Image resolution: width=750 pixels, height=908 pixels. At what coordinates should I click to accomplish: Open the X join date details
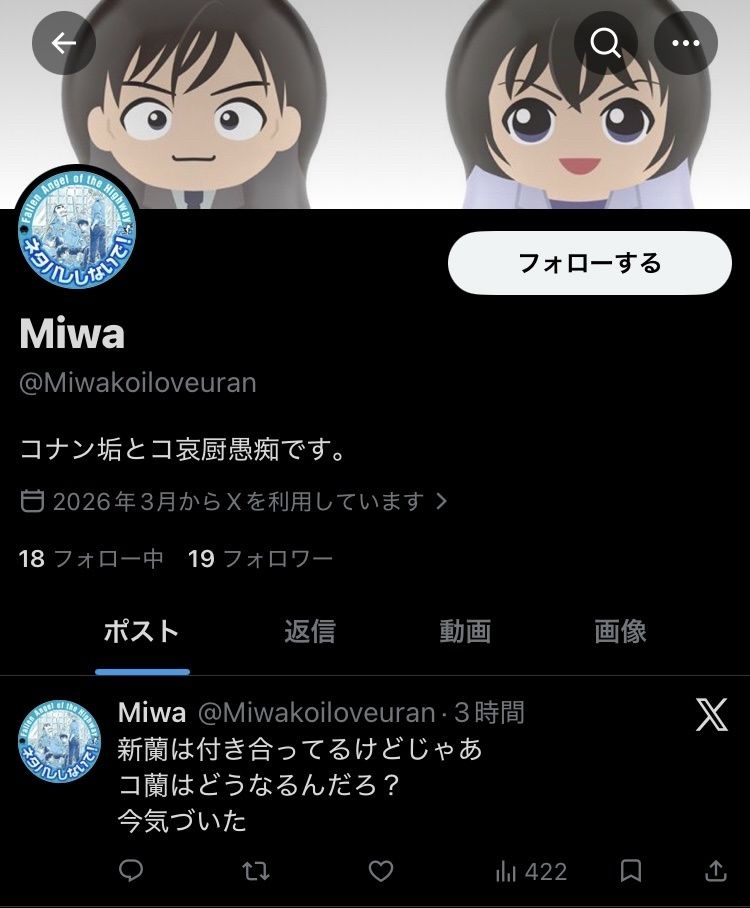tap(234, 501)
